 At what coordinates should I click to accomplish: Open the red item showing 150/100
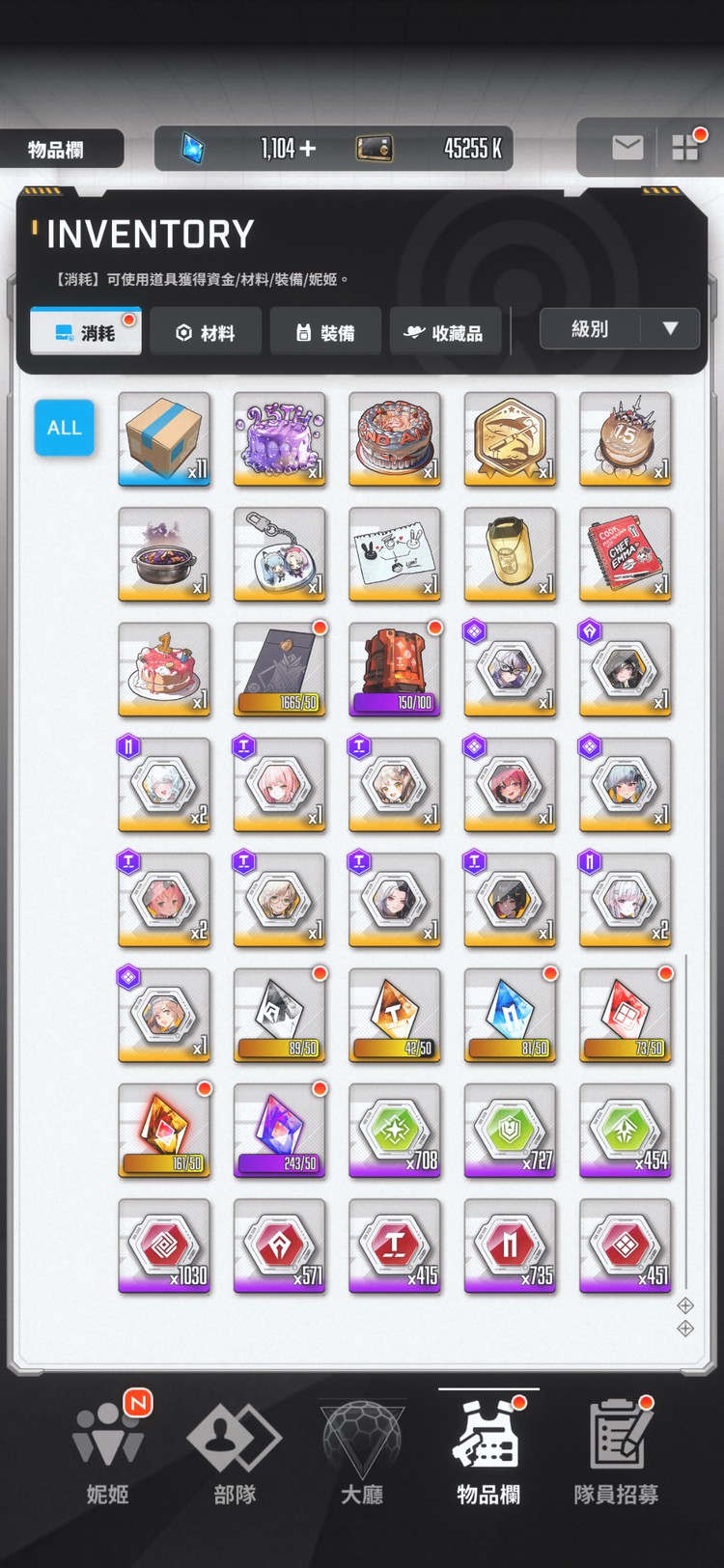pyautogui.click(x=395, y=669)
